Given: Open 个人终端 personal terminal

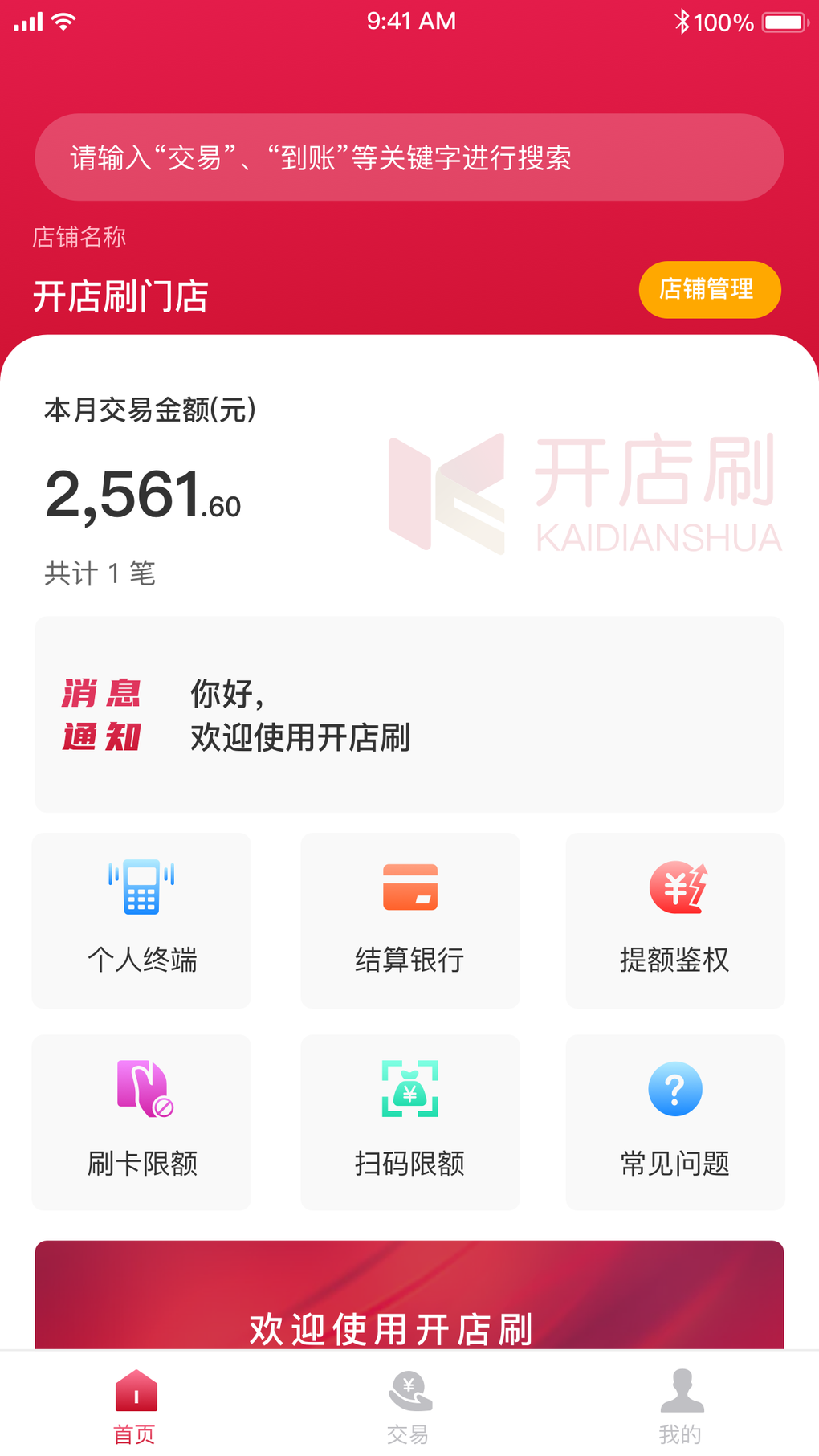Looking at the screenshot, I should coord(141,920).
